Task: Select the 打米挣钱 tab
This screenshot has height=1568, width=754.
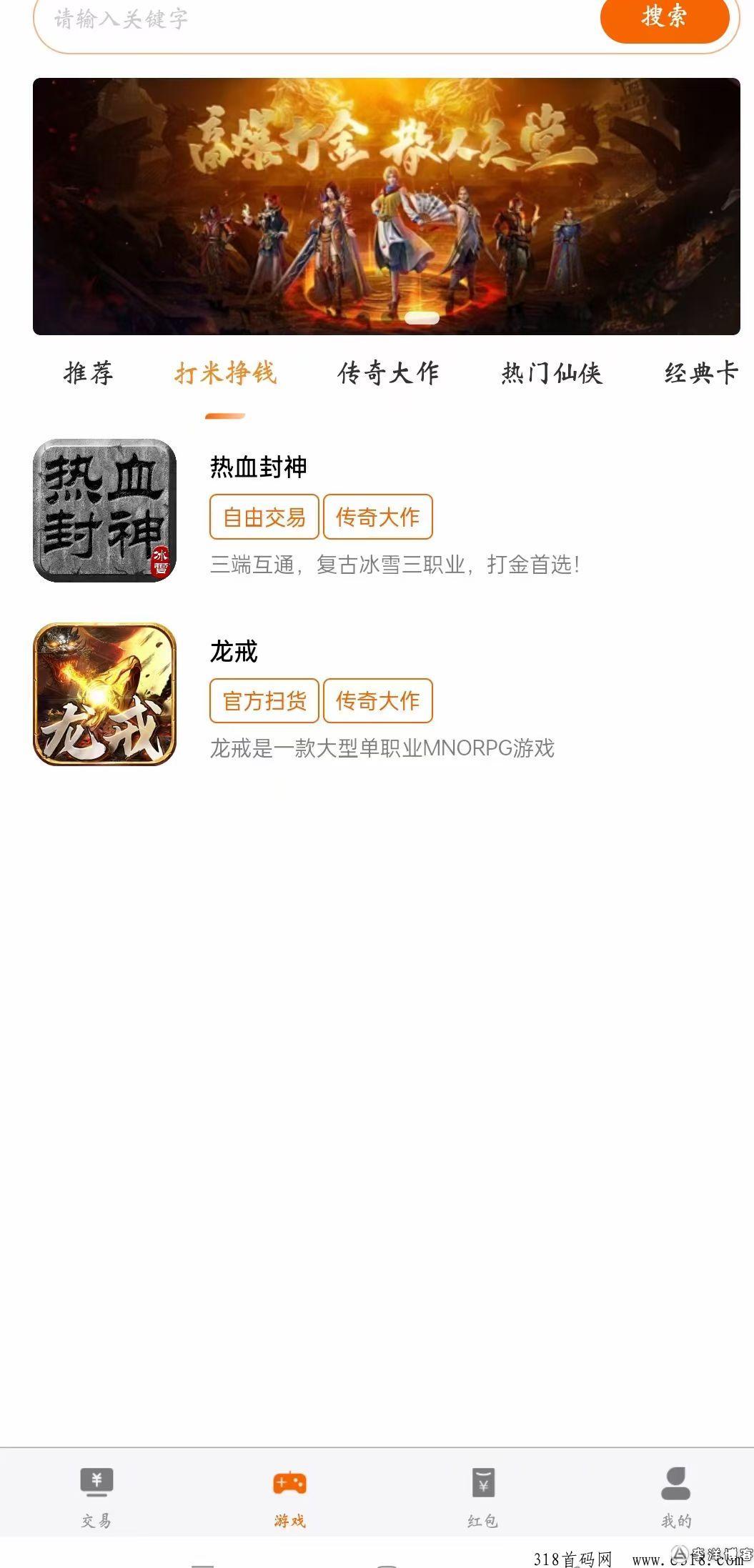Action: click(225, 373)
